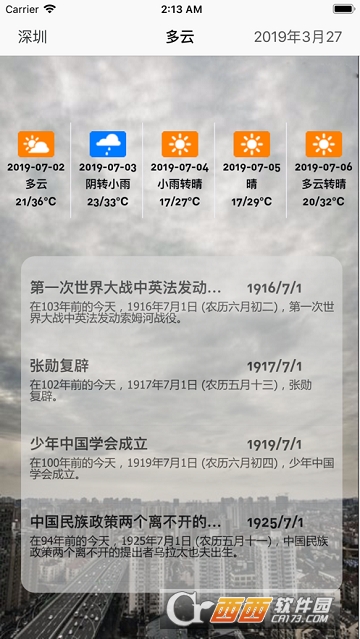
Task: Open the 中国民族政策 1925/7/1 history entry
Action: click(181, 535)
